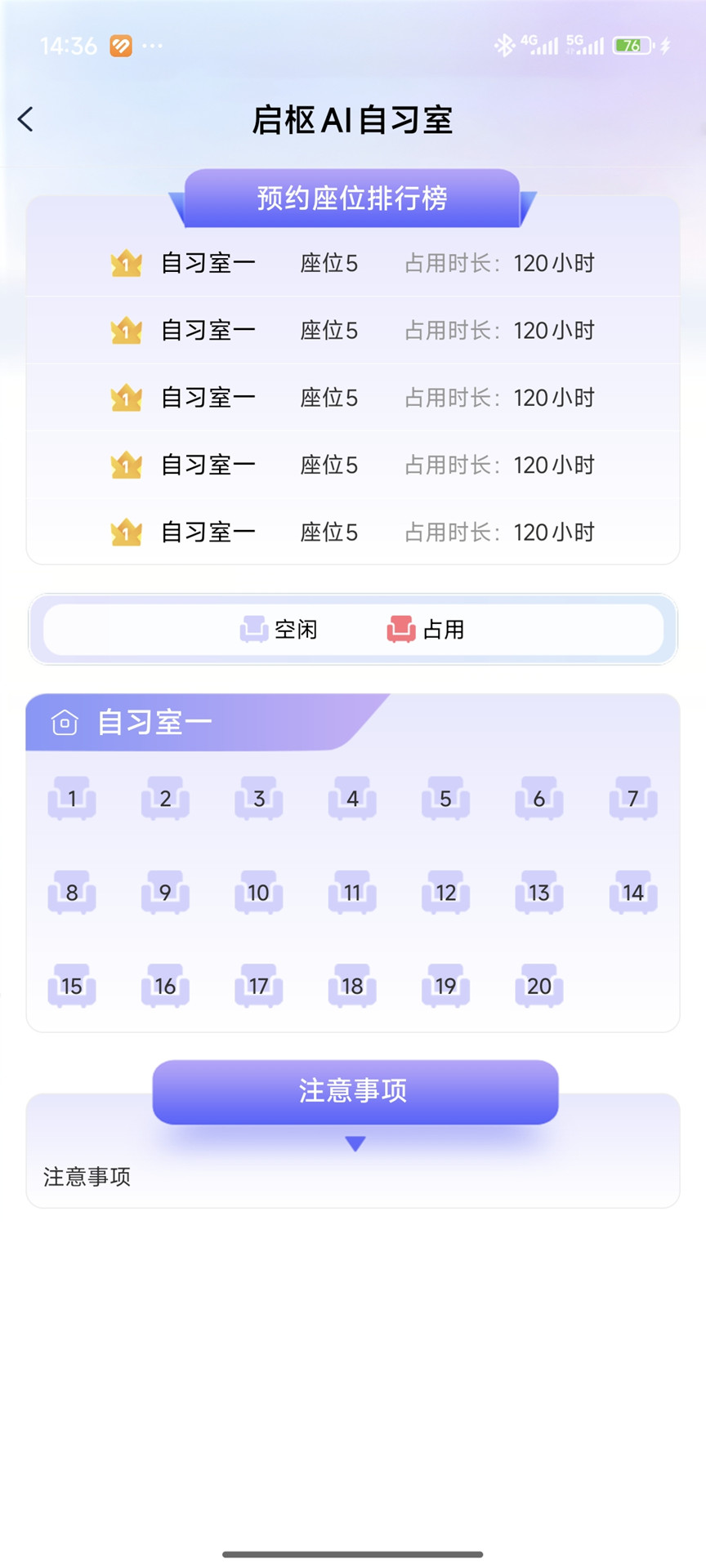Collapse the 自习室一 room section
The height and width of the screenshot is (1568, 706).
point(153,722)
